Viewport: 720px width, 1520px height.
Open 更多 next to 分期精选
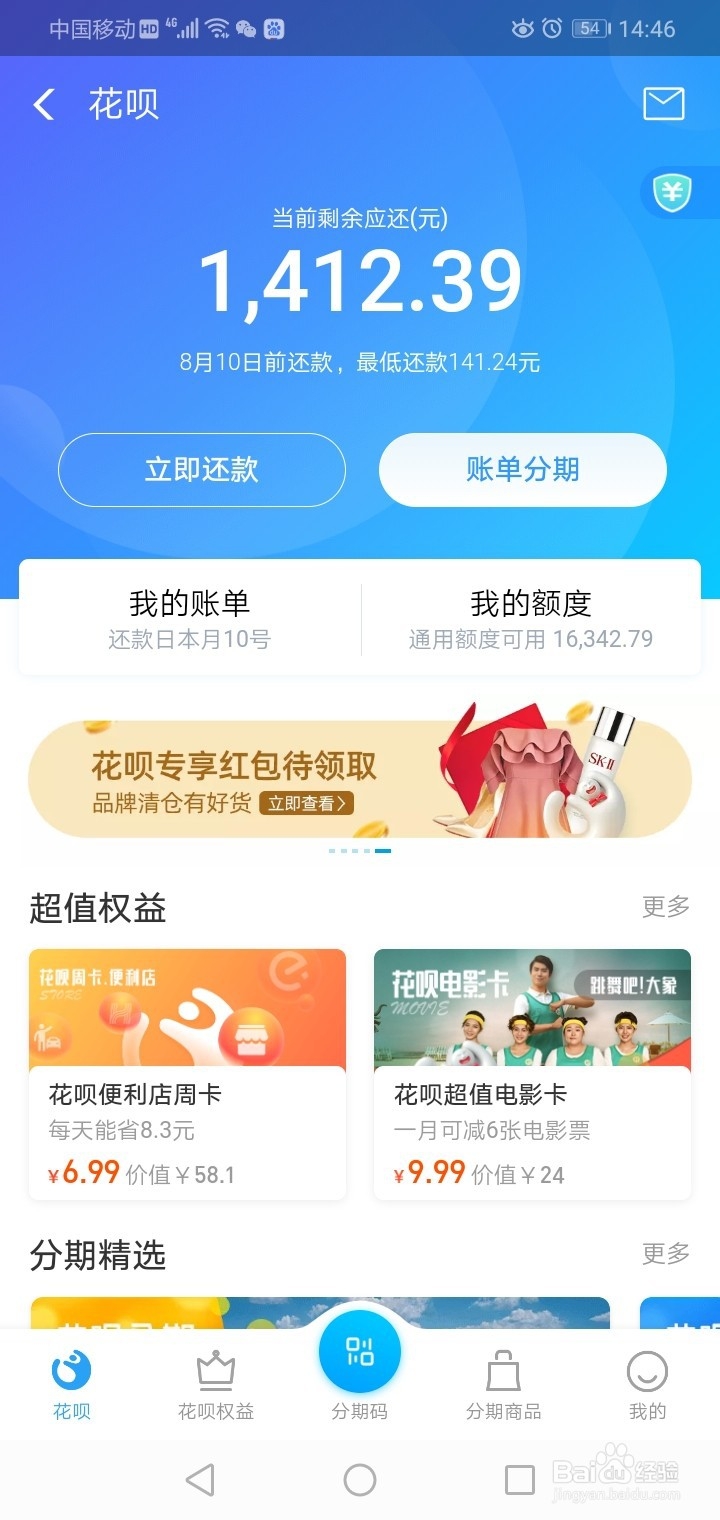point(665,1255)
